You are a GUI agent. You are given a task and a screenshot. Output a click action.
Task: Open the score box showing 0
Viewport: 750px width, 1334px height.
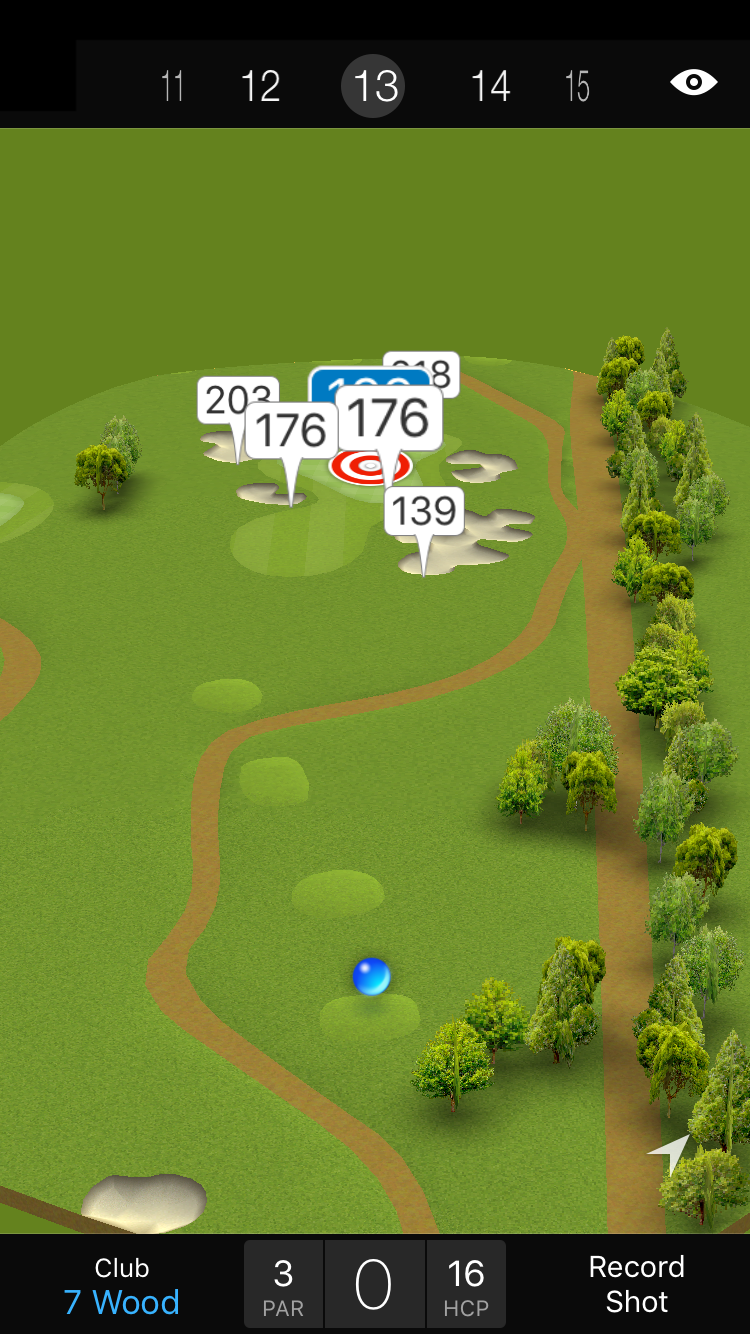pos(374,1285)
